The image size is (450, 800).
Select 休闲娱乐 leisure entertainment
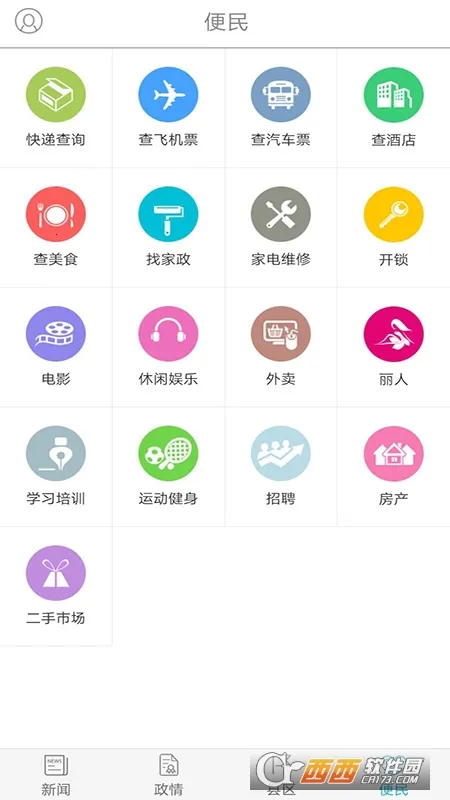pos(168,347)
